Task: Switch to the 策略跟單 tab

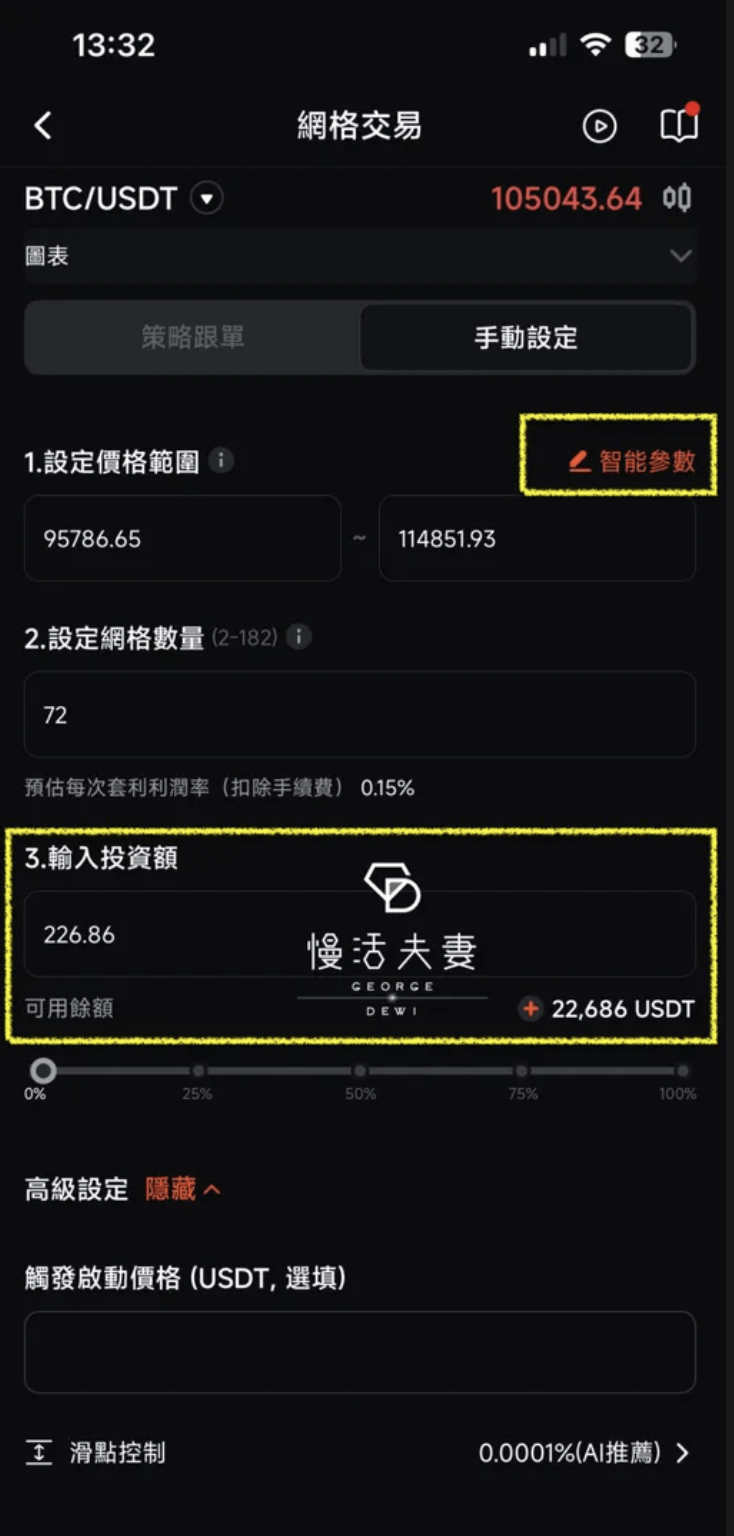Action: [193, 338]
